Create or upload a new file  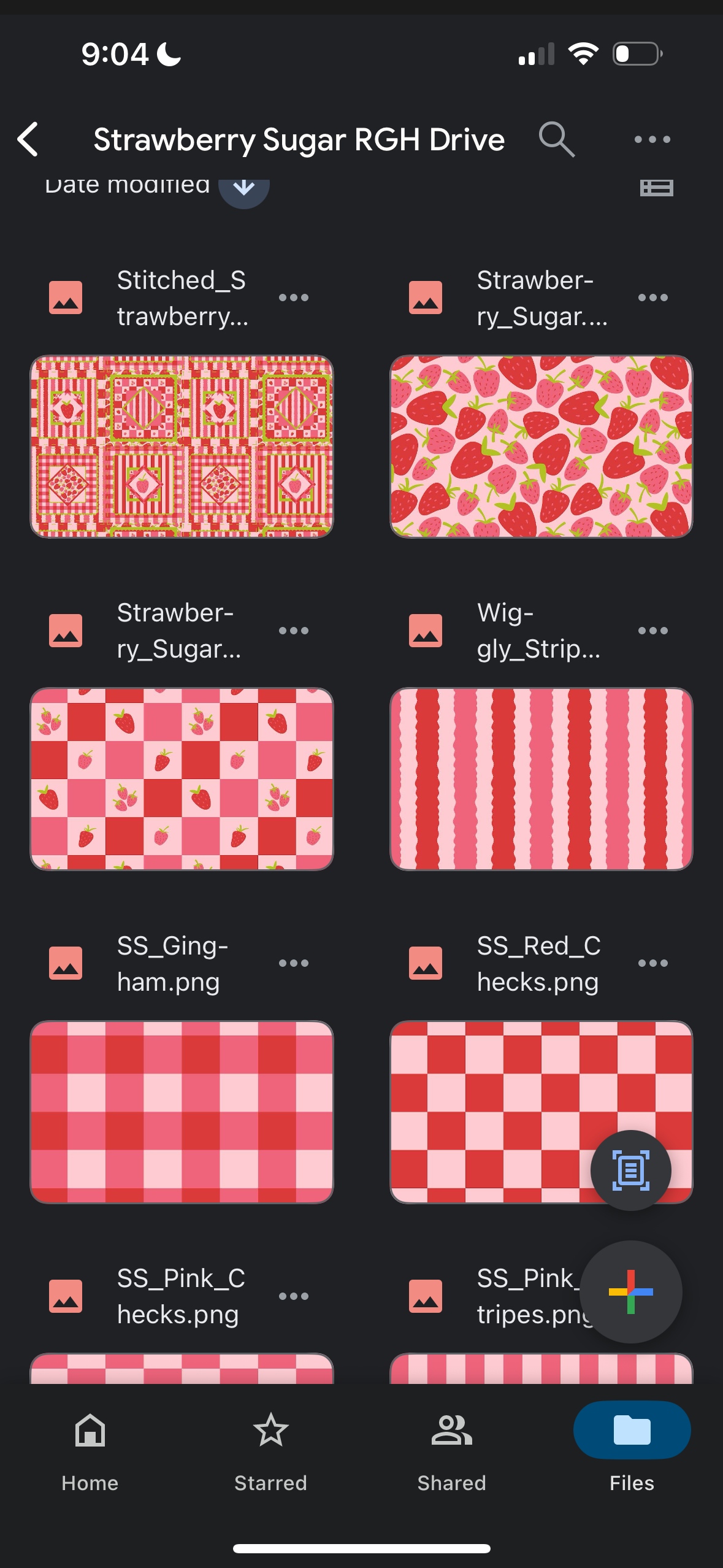click(630, 1292)
